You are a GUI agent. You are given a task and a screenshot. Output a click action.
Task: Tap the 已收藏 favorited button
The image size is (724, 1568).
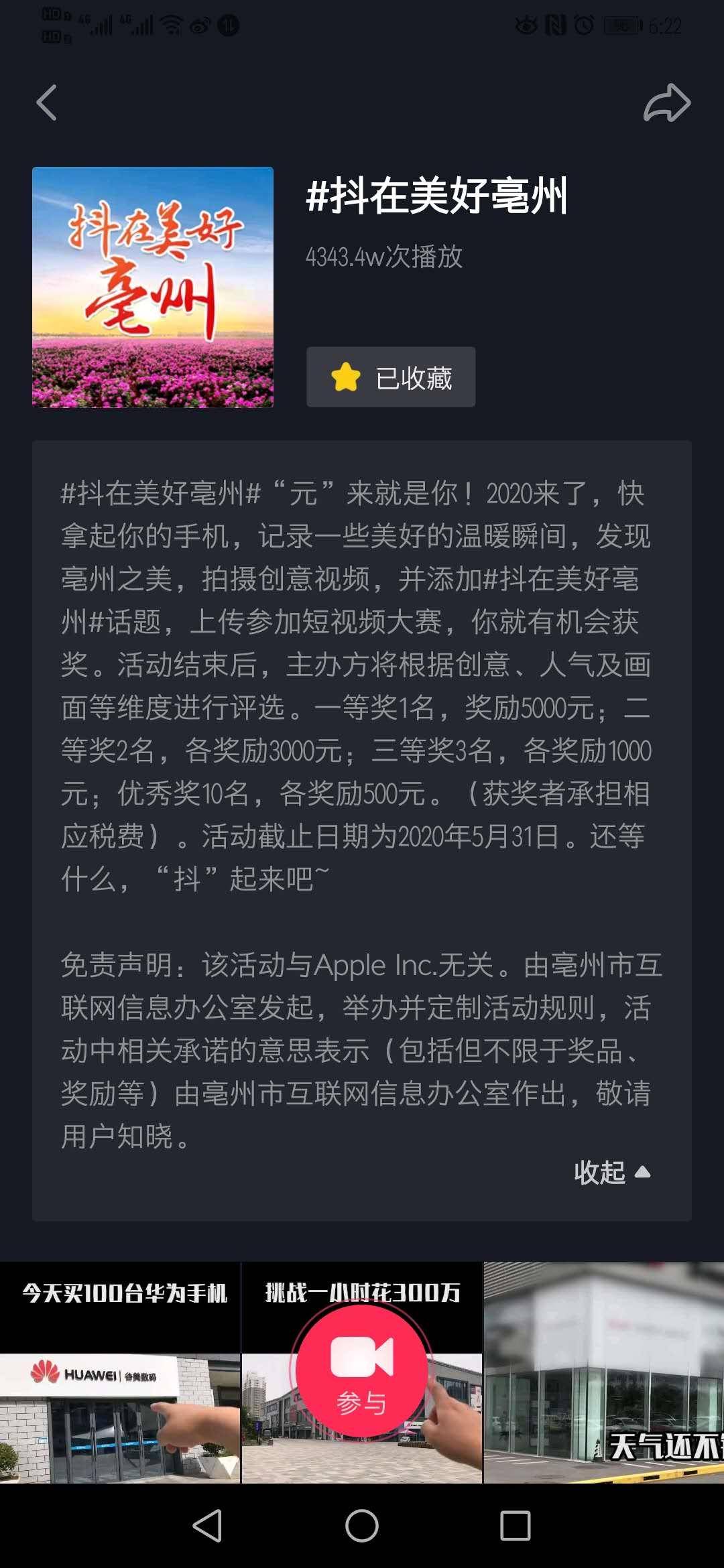391,377
